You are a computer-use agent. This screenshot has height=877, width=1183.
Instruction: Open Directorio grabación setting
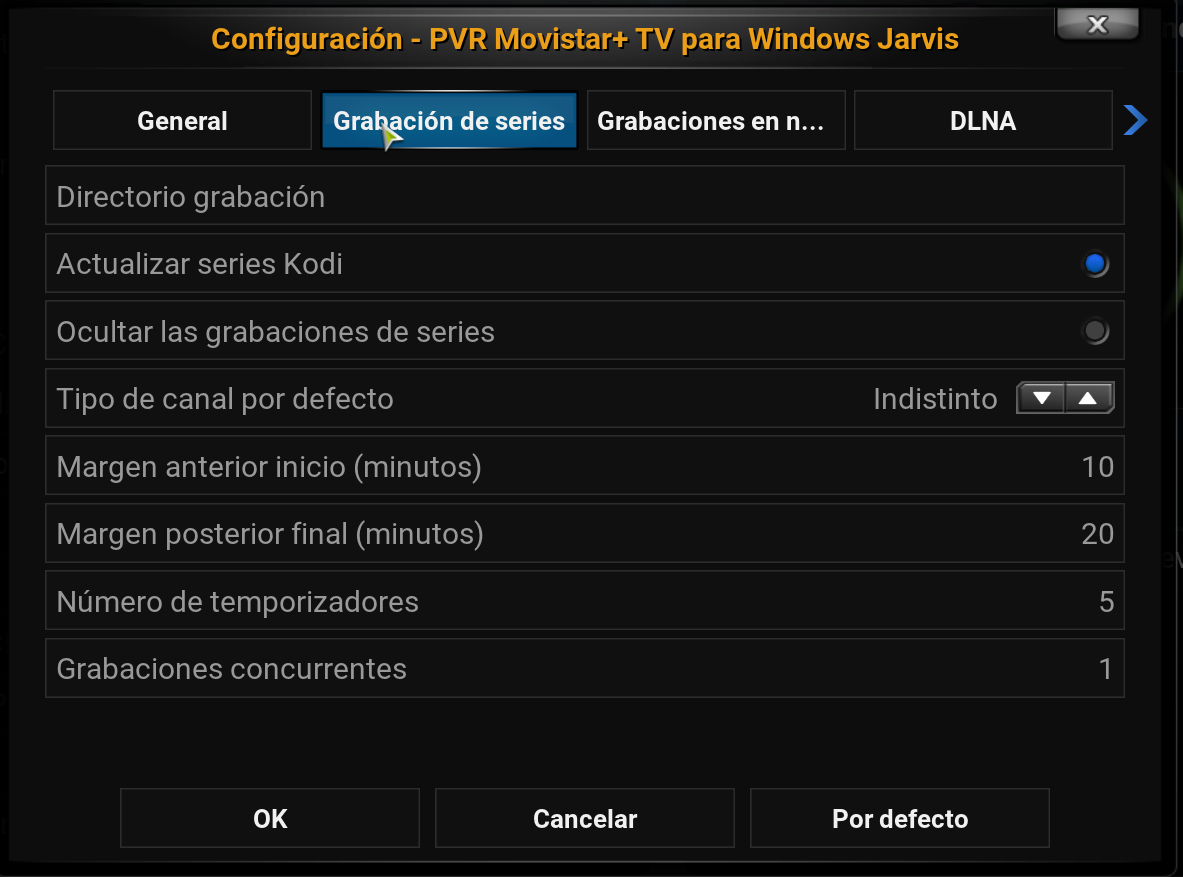tap(585, 196)
